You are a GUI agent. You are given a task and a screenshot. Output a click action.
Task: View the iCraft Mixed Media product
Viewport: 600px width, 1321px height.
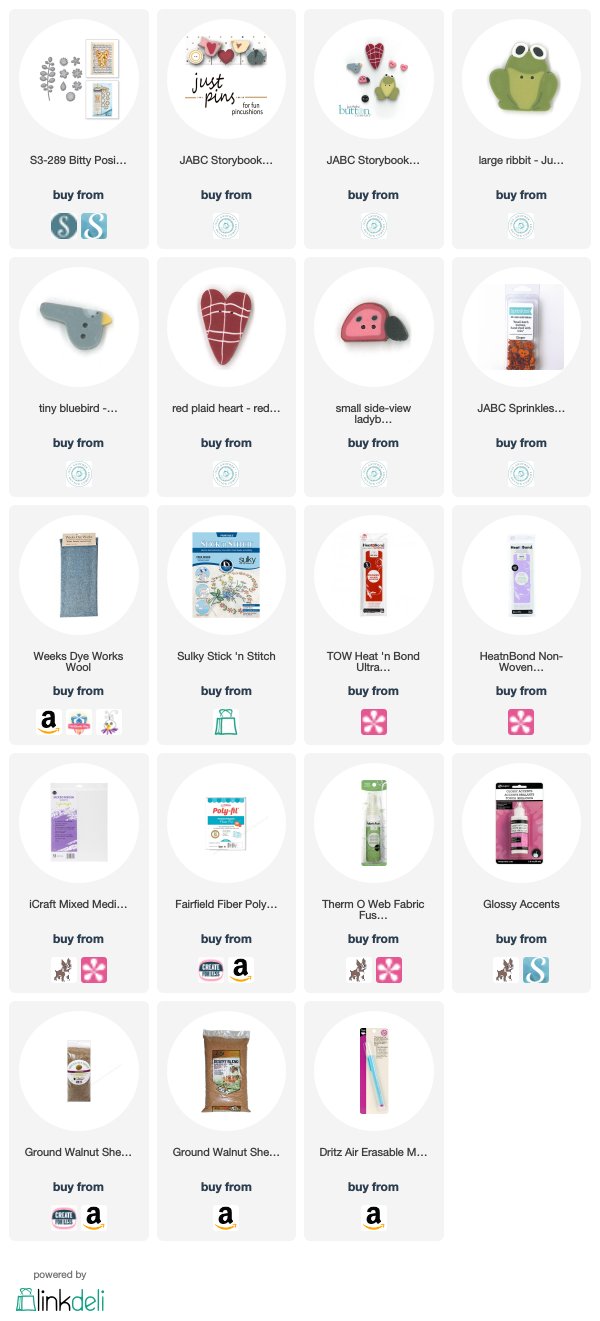79,873
